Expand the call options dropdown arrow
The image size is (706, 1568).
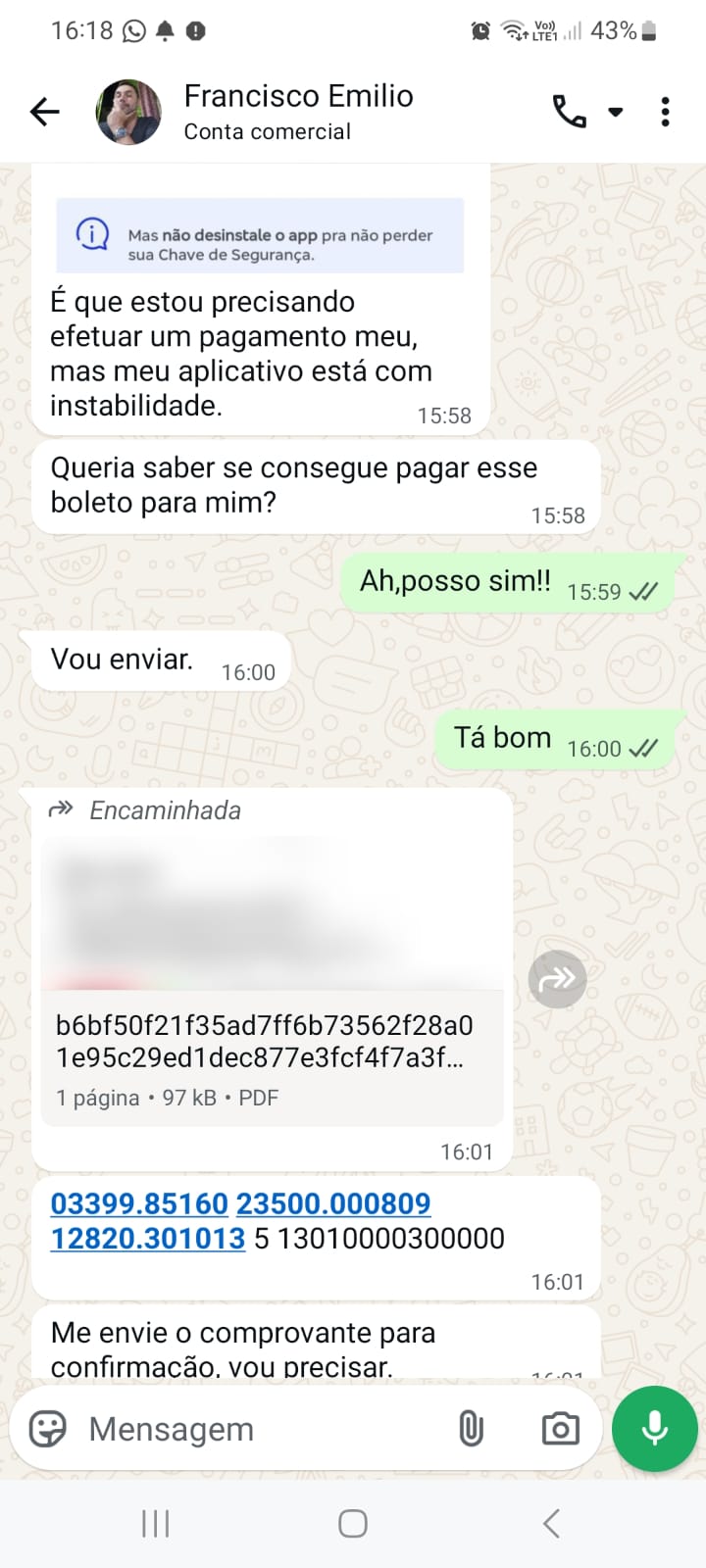[616, 112]
